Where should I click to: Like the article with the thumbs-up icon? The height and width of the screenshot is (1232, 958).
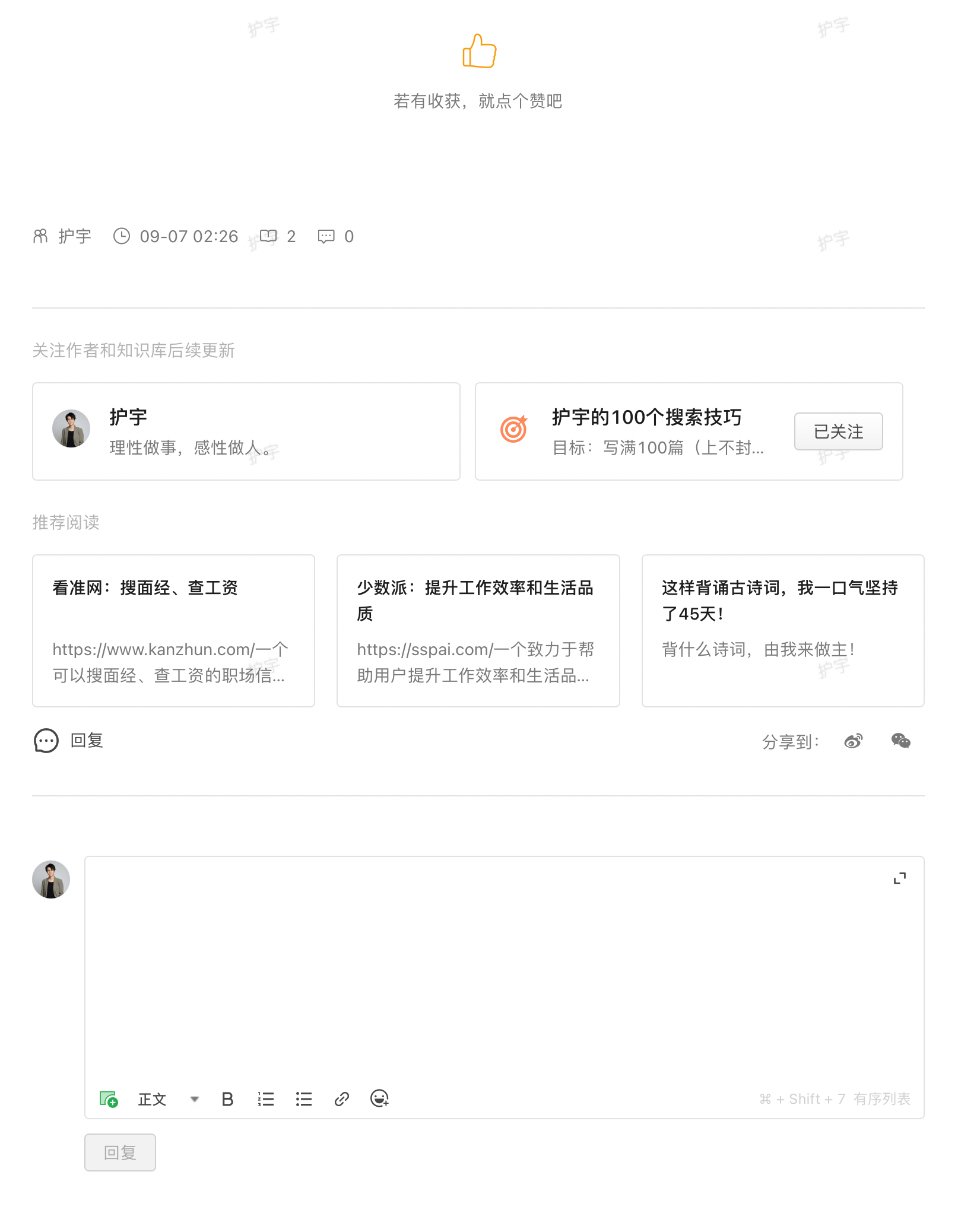[479, 52]
